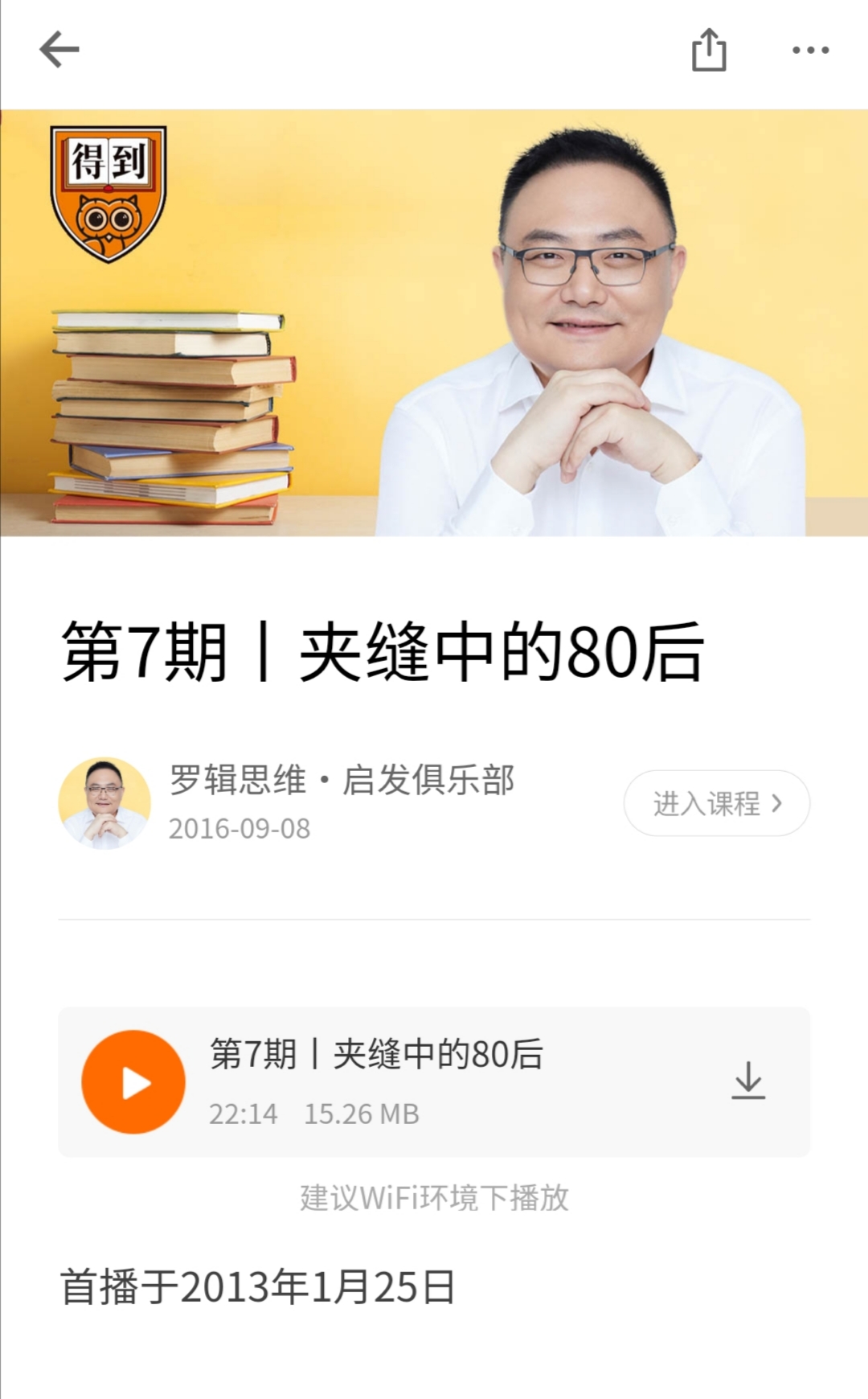868x1399 pixels.
Task: Share this episode
Action: pyautogui.click(x=709, y=51)
